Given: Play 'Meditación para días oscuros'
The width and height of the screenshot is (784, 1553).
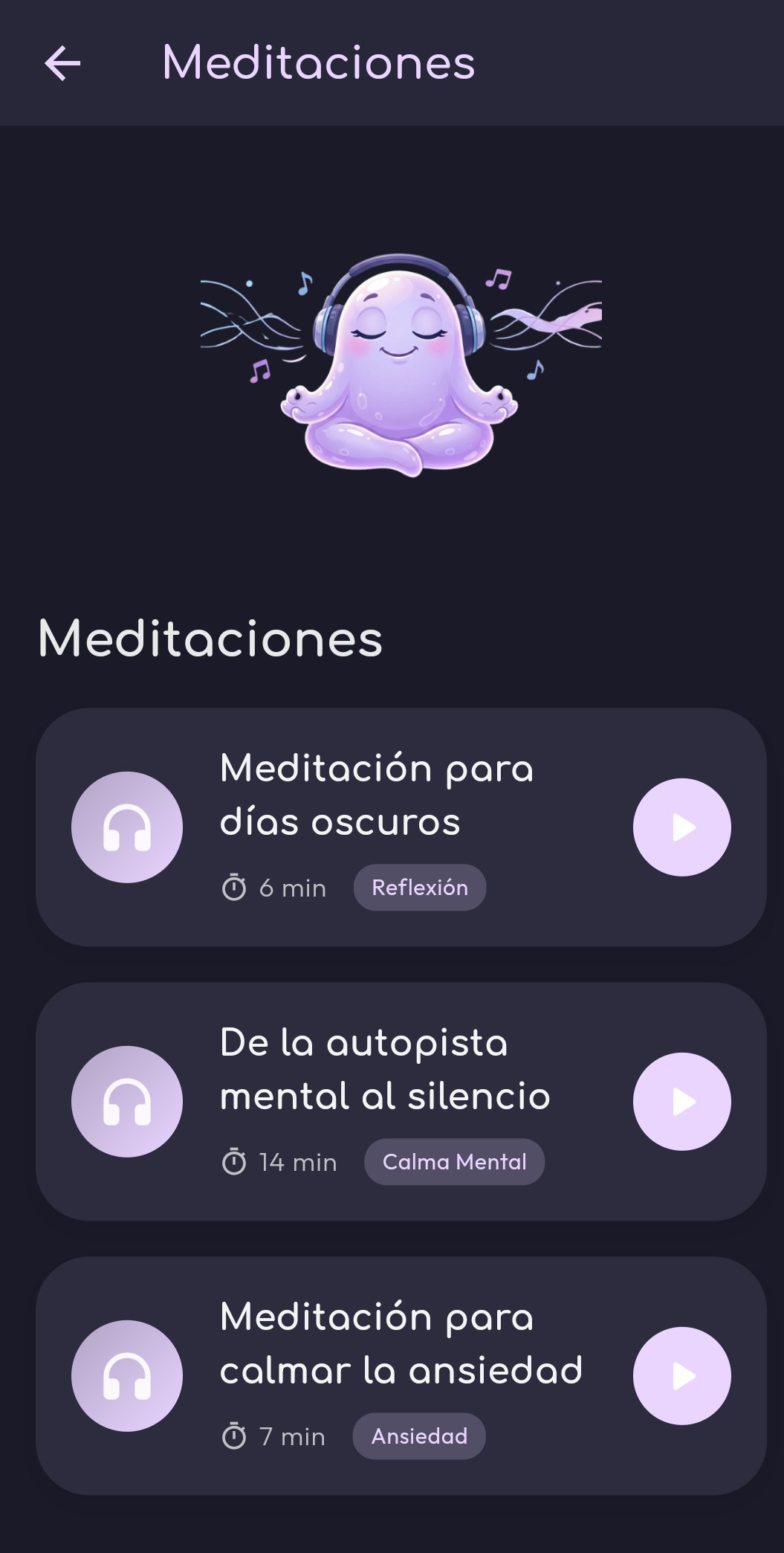Looking at the screenshot, I should (681, 827).
